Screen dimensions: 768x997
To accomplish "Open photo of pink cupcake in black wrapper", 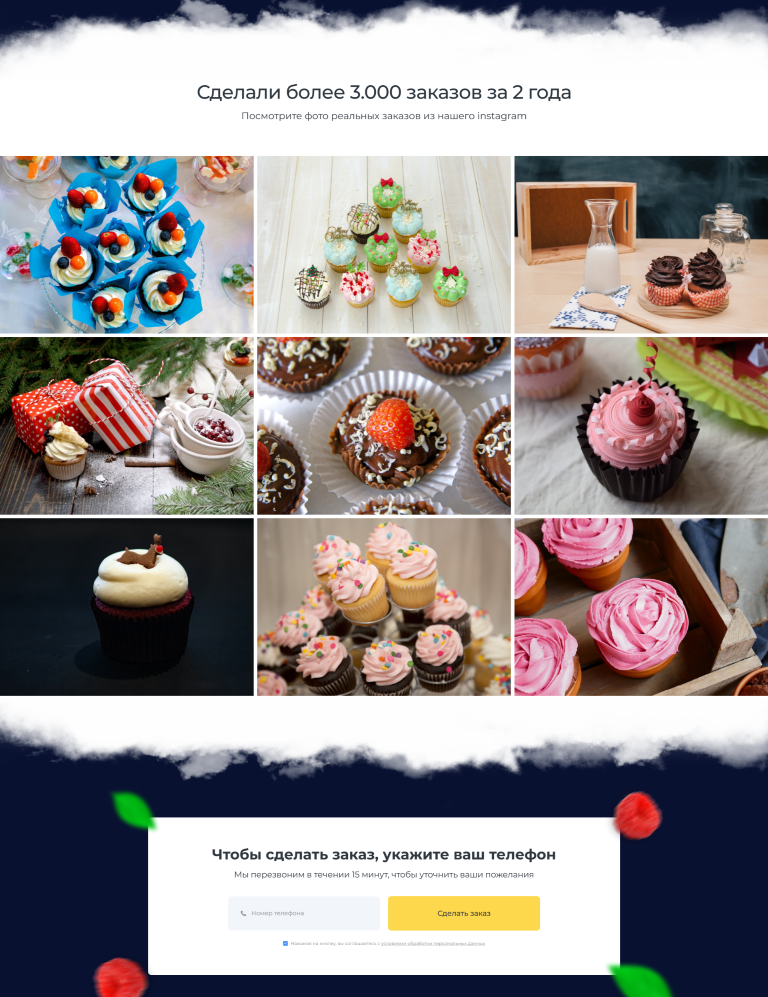I will click(641, 425).
